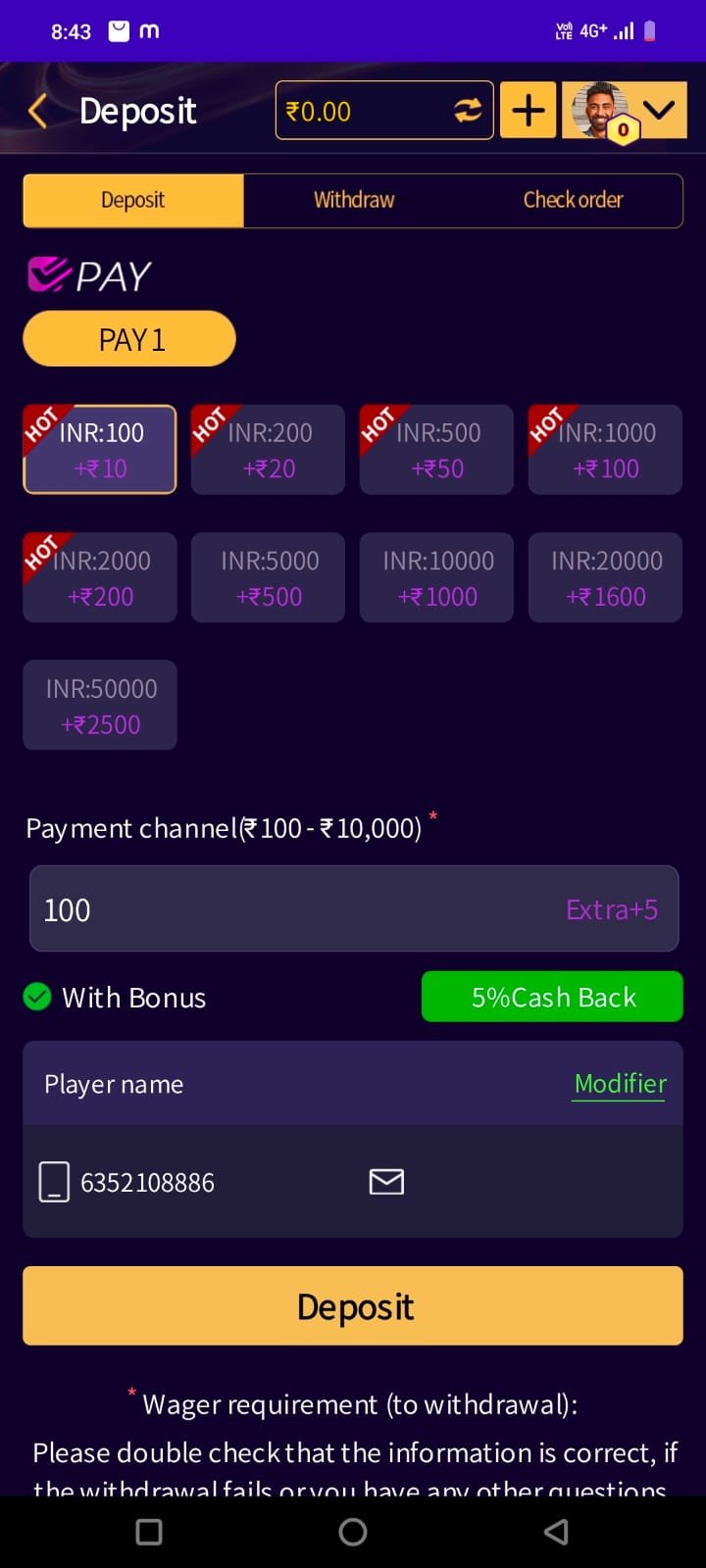Click the profile avatar picture

pos(598,108)
